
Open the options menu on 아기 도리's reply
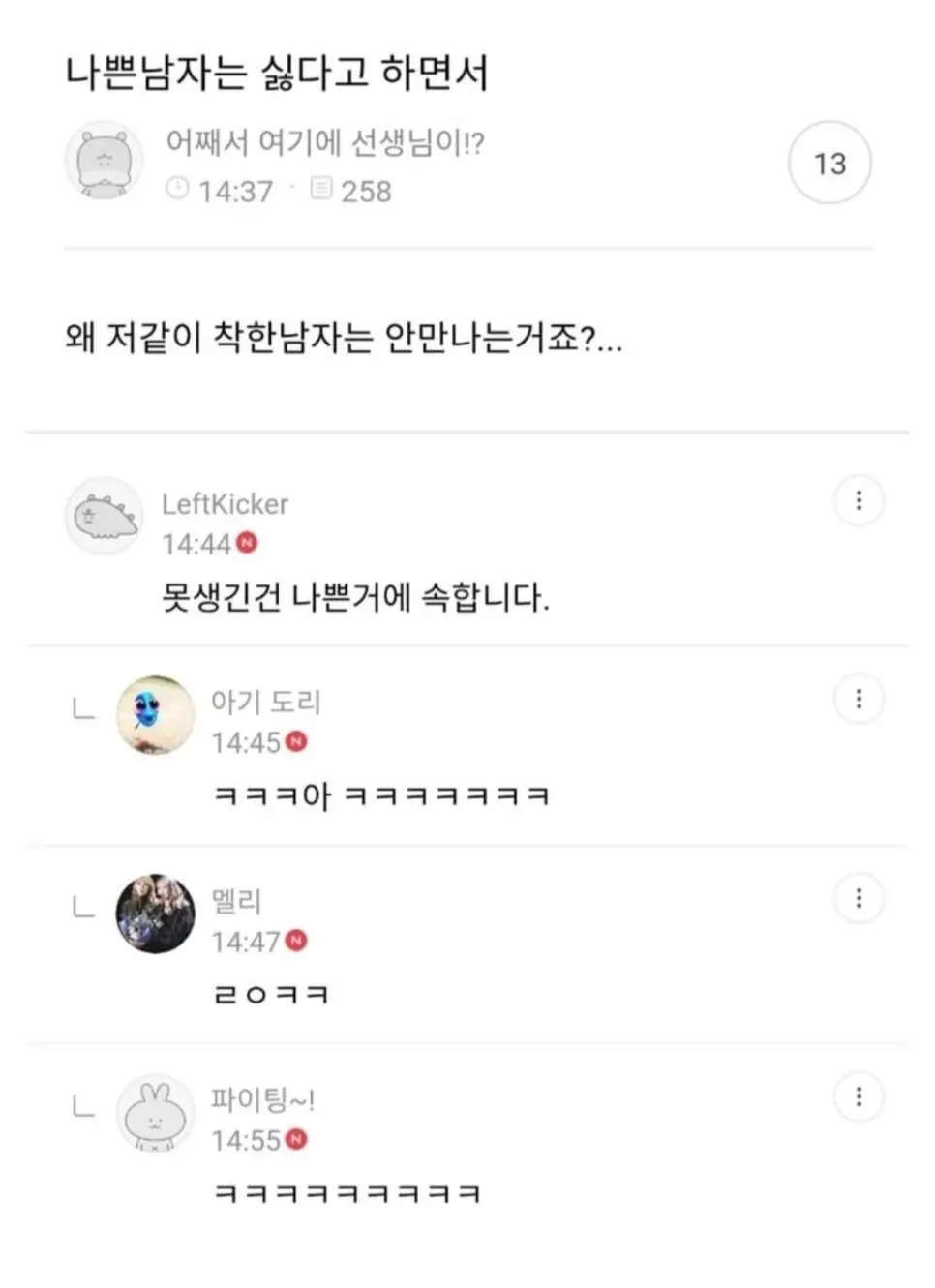pyautogui.click(x=858, y=699)
